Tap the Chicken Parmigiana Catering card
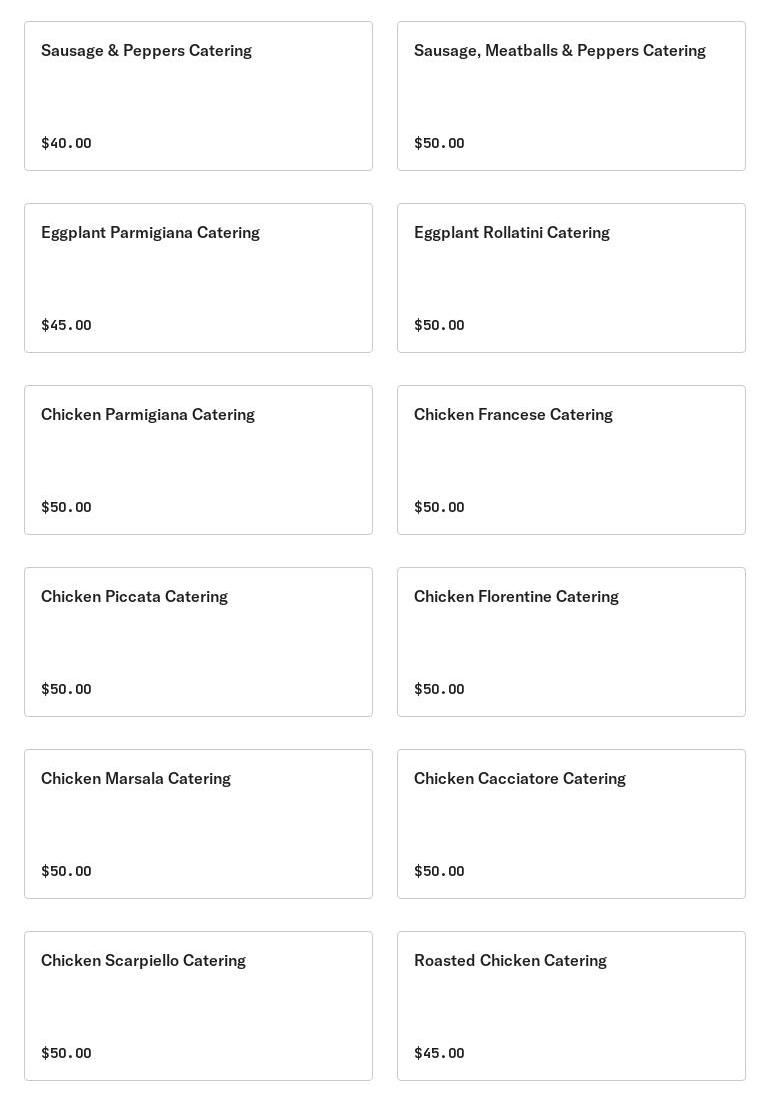Viewport: 770px width, 1101px height. click(198, 460)
